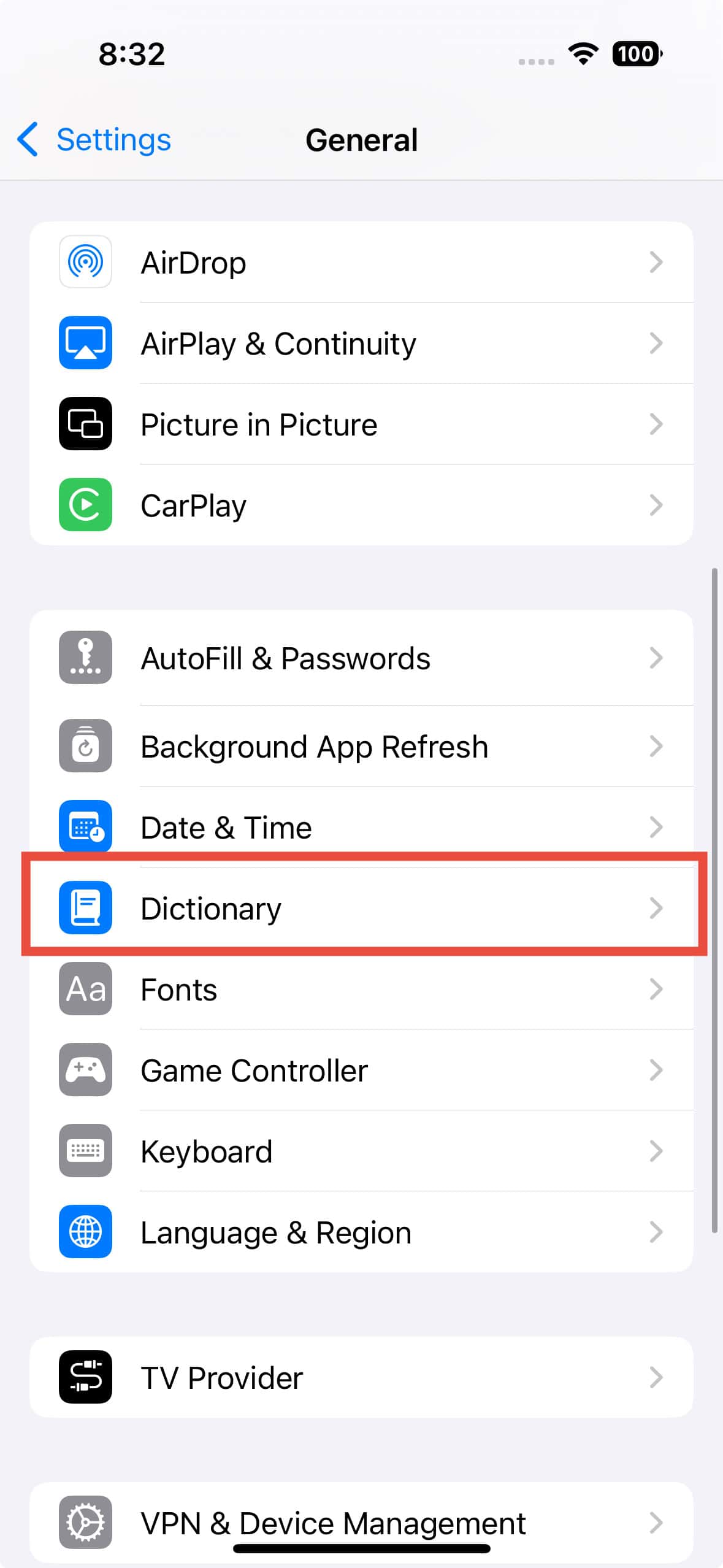Viewport: 723px width, 1568px height.
Task: Open CarPlay settings
Action: pyautogui.click(x=361, y=505)
